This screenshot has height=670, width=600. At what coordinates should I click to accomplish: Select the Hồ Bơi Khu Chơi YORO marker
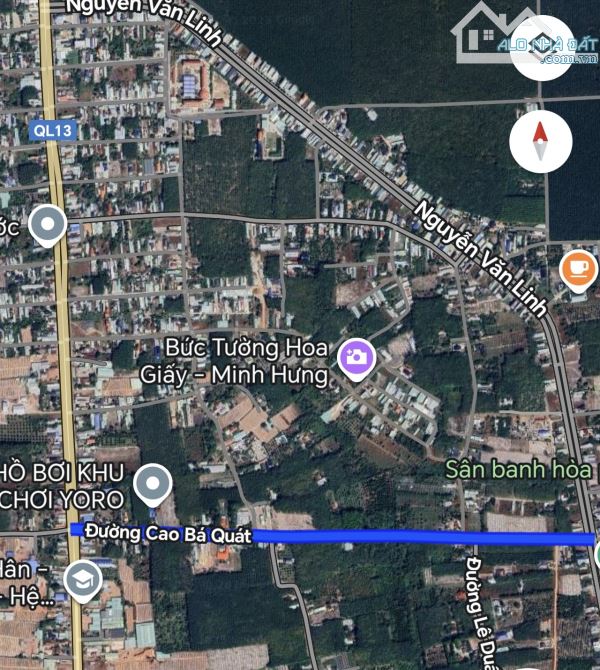click(x=152, y=485)
